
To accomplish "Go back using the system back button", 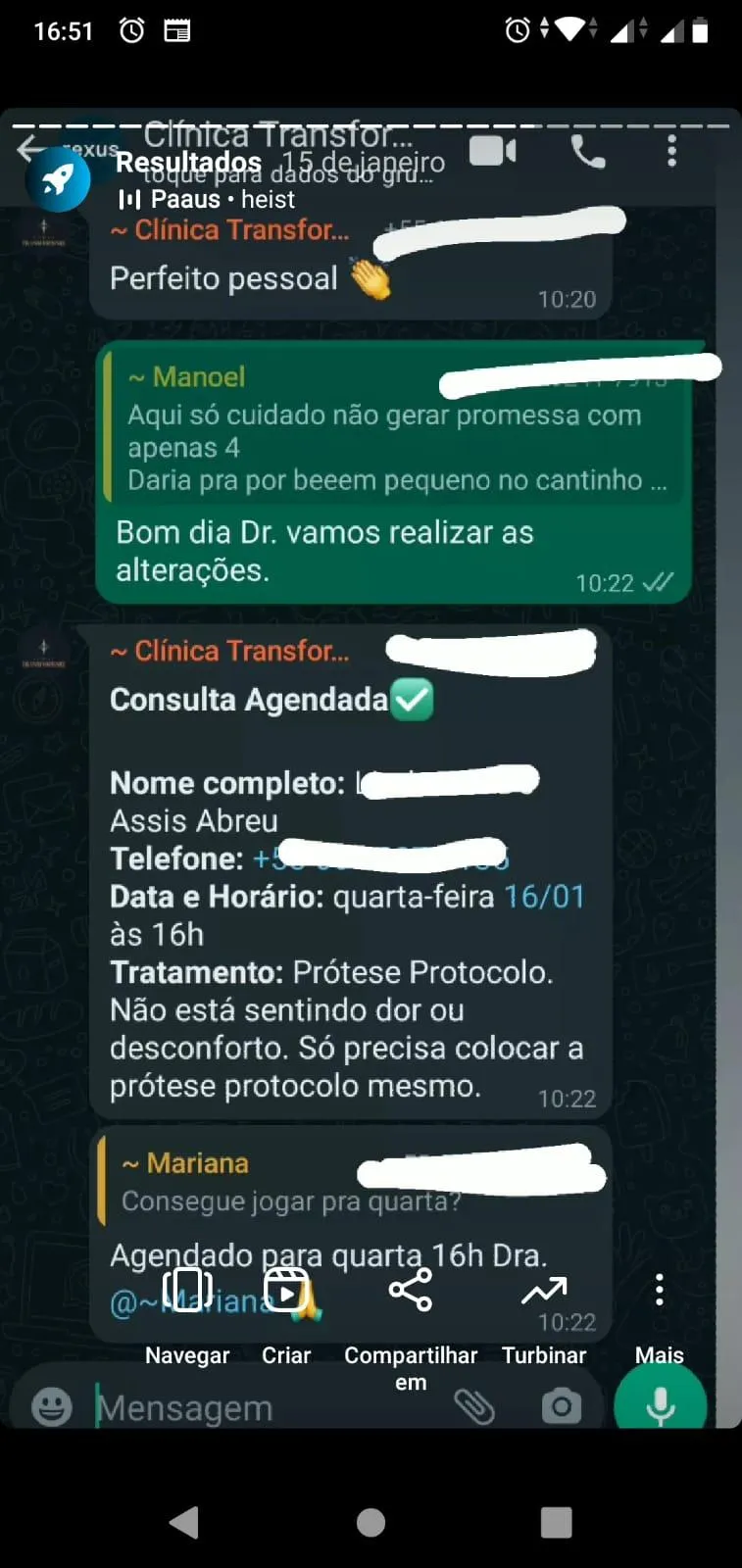I will coord(184,1522).
